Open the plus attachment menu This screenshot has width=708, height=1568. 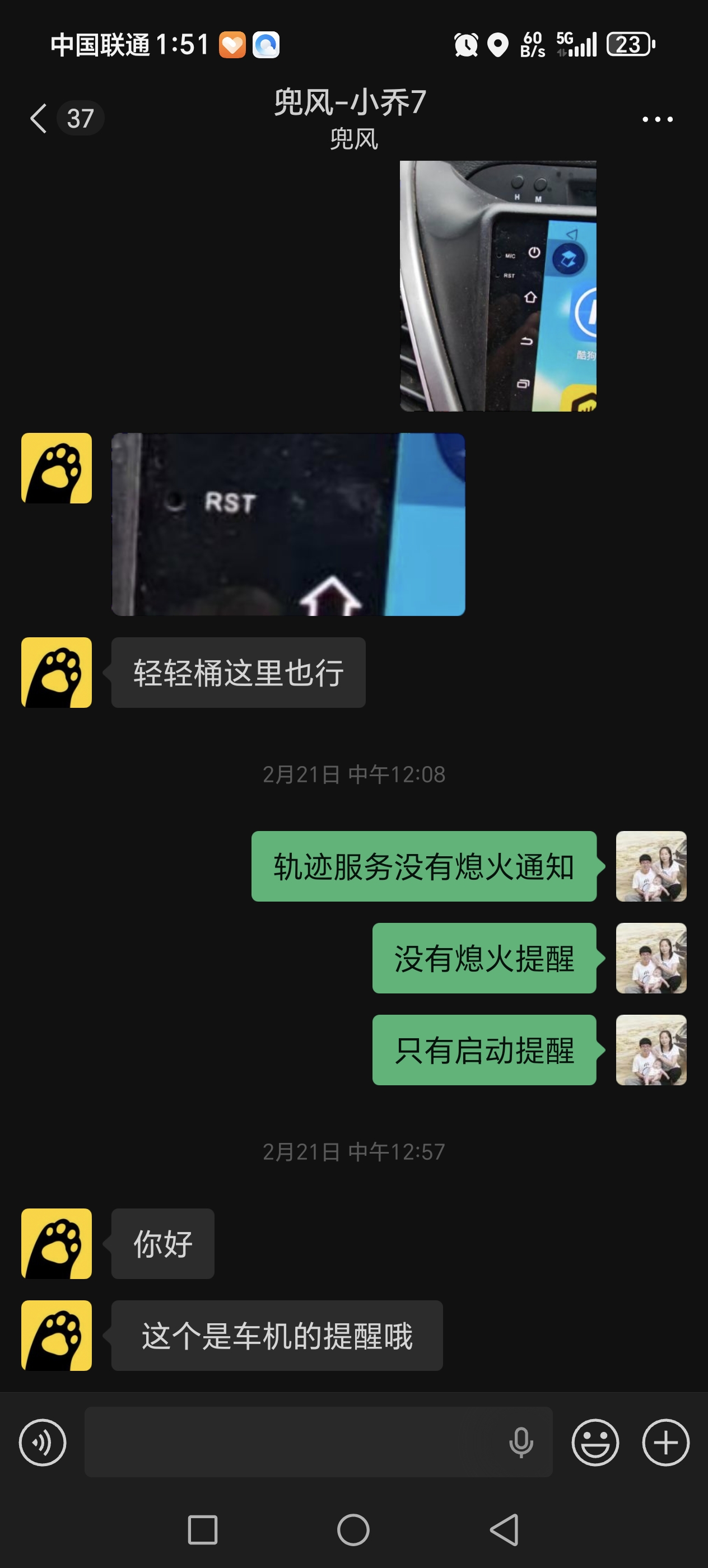[665, 1442]
